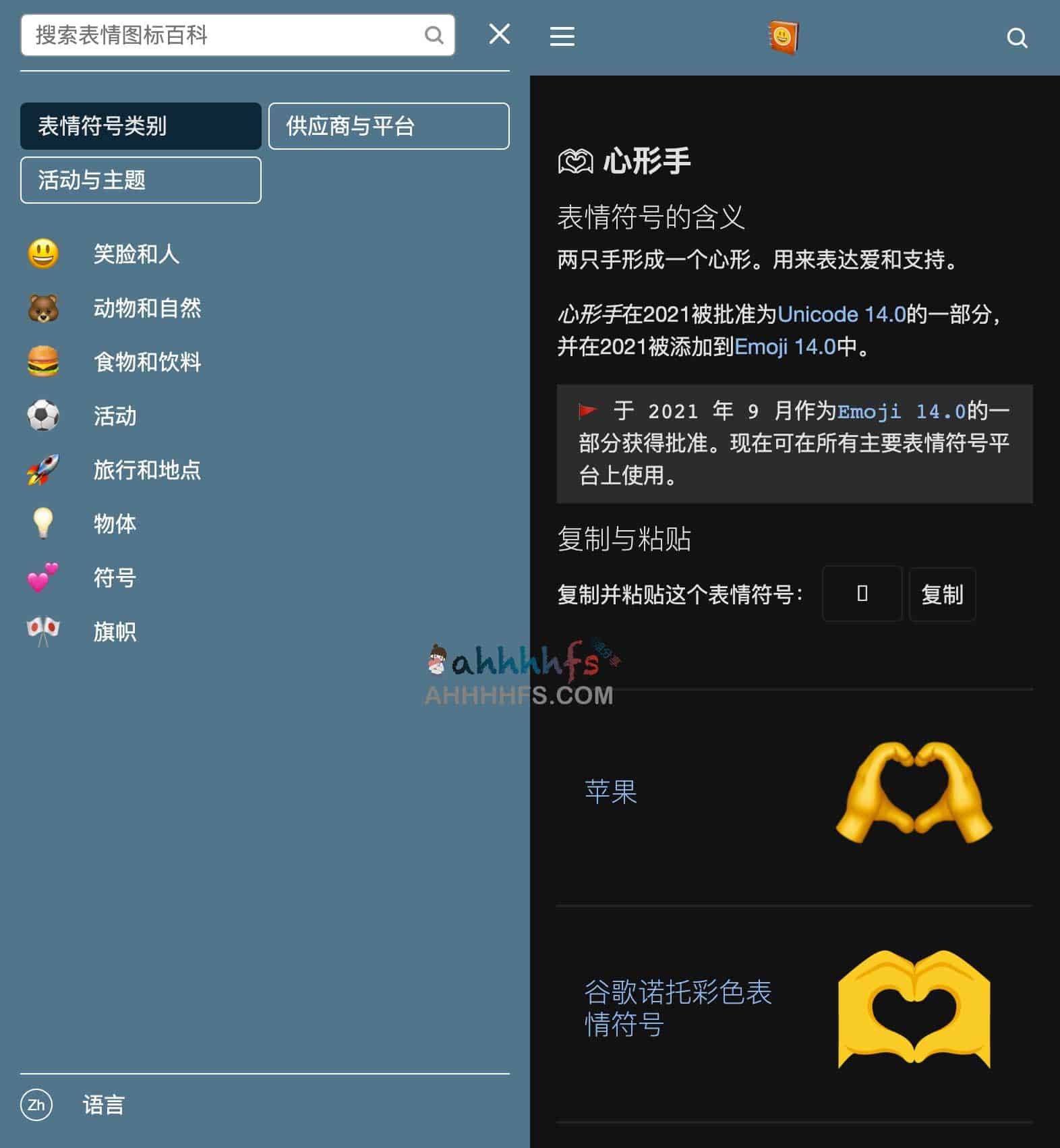Image resolution: width=1060 pixels, height=1148 pixels.
Task: Open the 旗帜 category
Action: tap(115, 632)
